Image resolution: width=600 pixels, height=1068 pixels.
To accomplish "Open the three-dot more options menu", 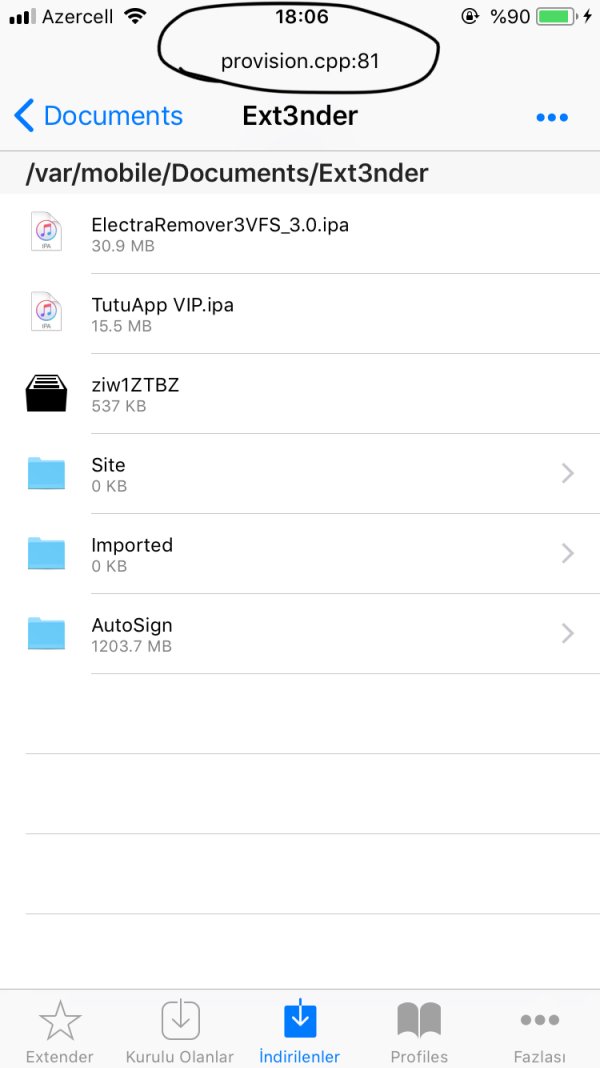I will point(552,117).
